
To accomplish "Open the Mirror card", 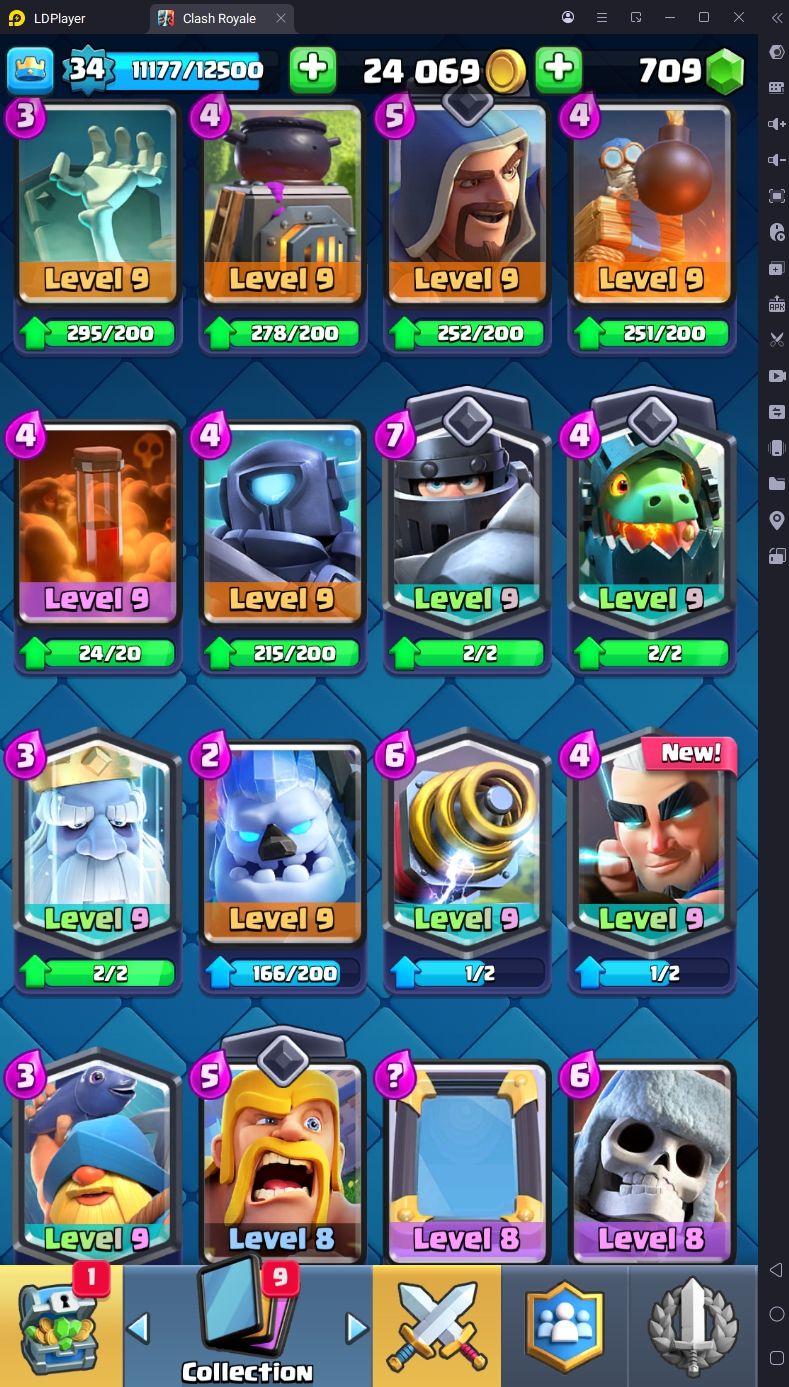I will 467,1160.
